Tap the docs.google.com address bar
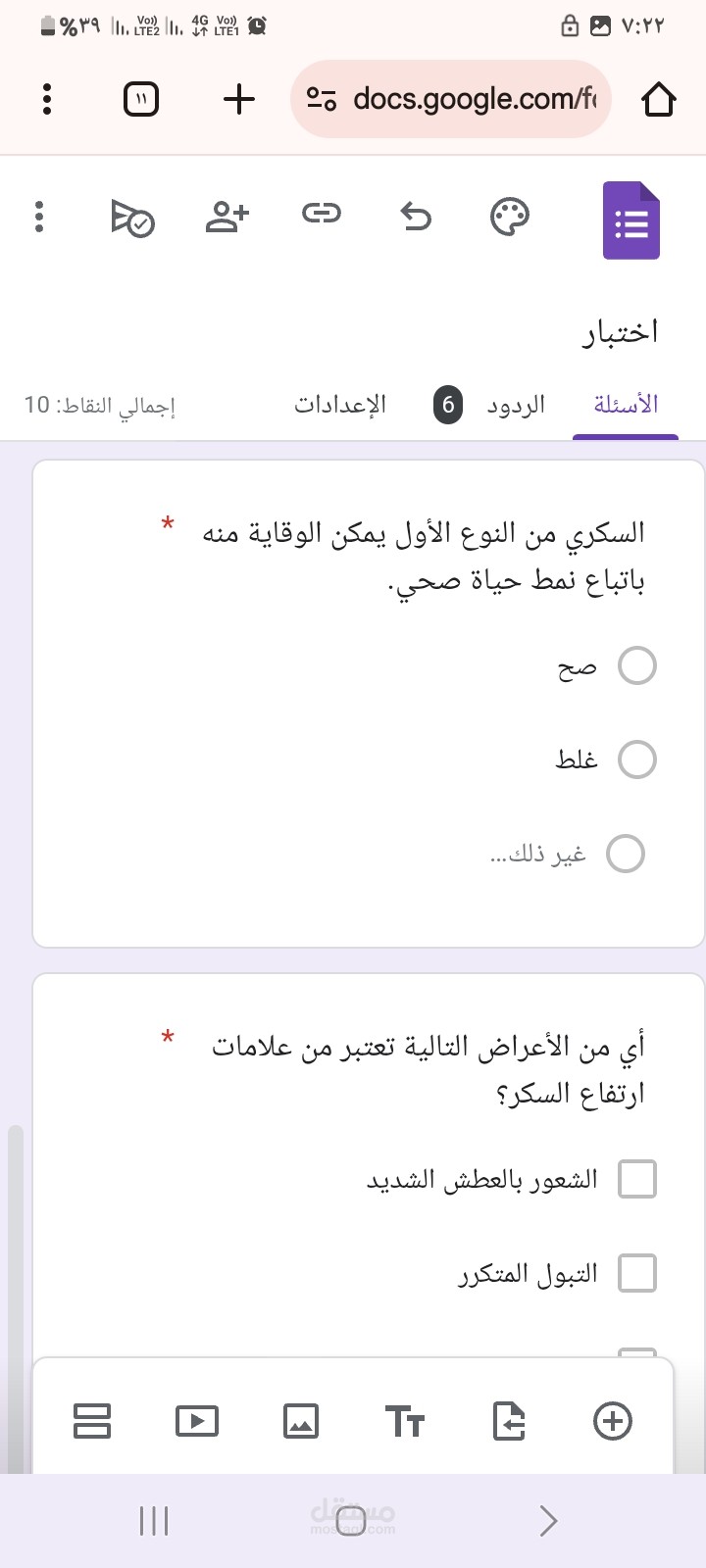This screenshot has width=706, height=1568. (x=451, y=99)
